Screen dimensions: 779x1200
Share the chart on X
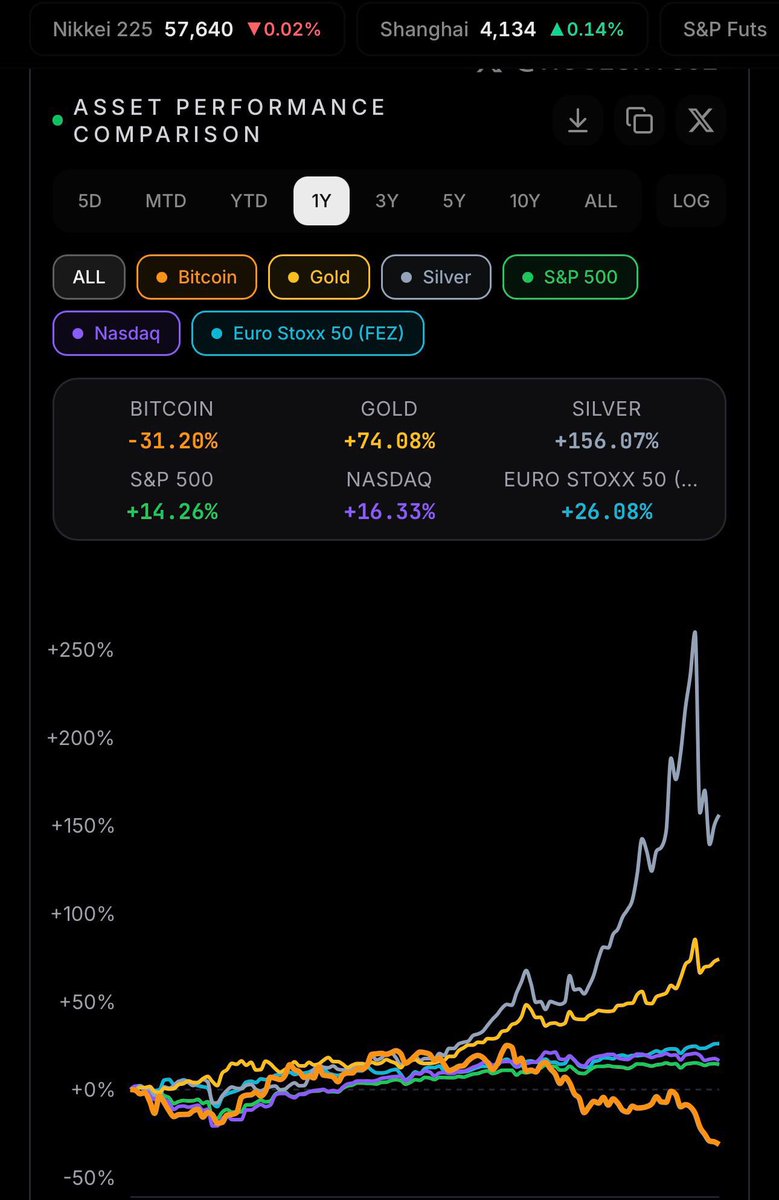click(701, 121)
